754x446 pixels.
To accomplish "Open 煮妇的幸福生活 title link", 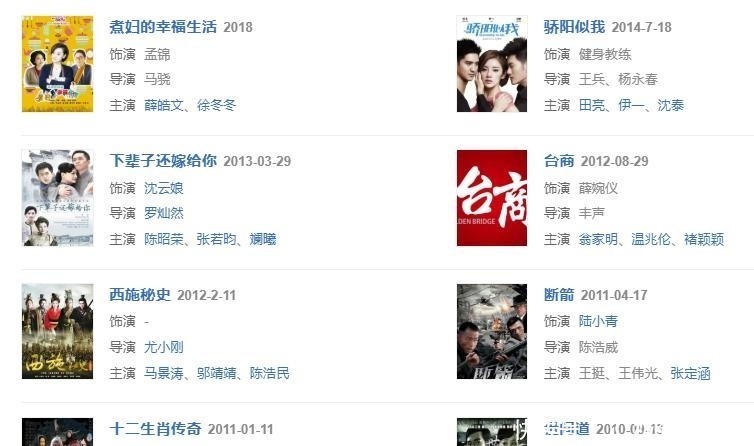I will click(163, 27).
